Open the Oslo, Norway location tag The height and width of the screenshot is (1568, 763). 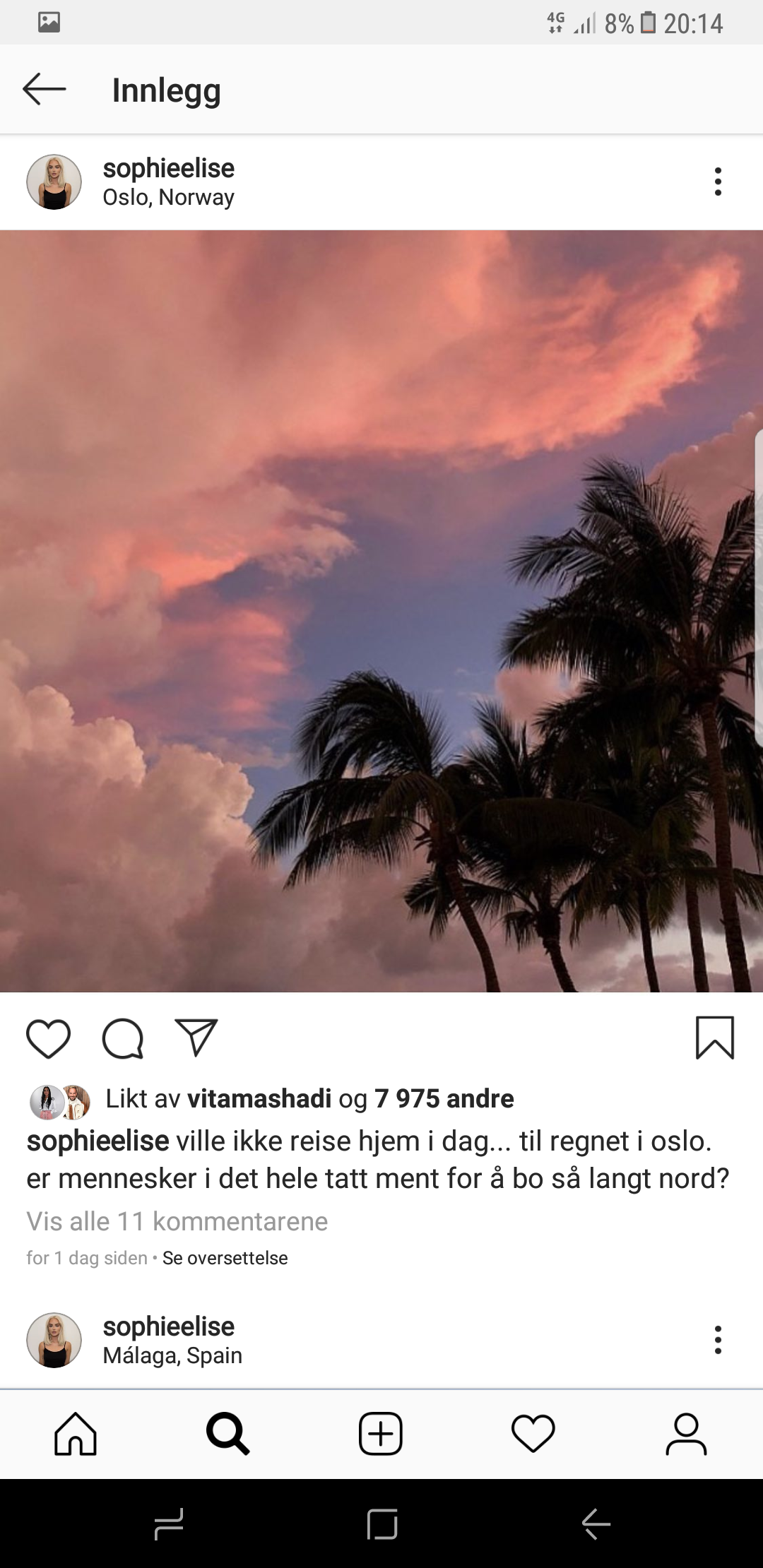pos(169,197)
